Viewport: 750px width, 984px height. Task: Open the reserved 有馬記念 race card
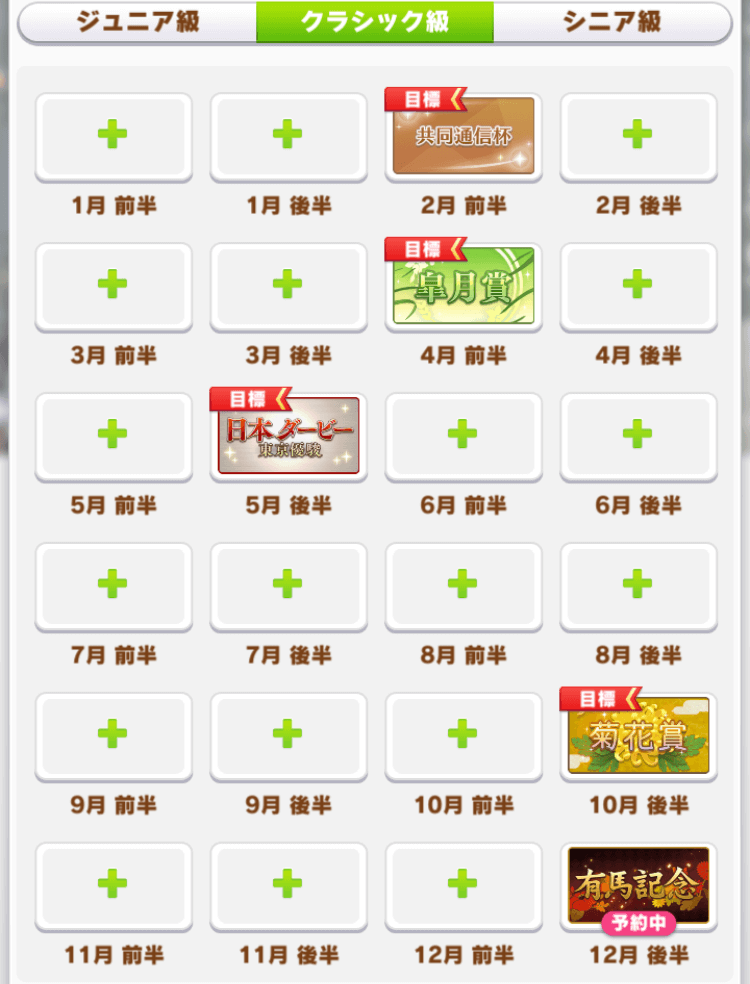pos(638,884)
